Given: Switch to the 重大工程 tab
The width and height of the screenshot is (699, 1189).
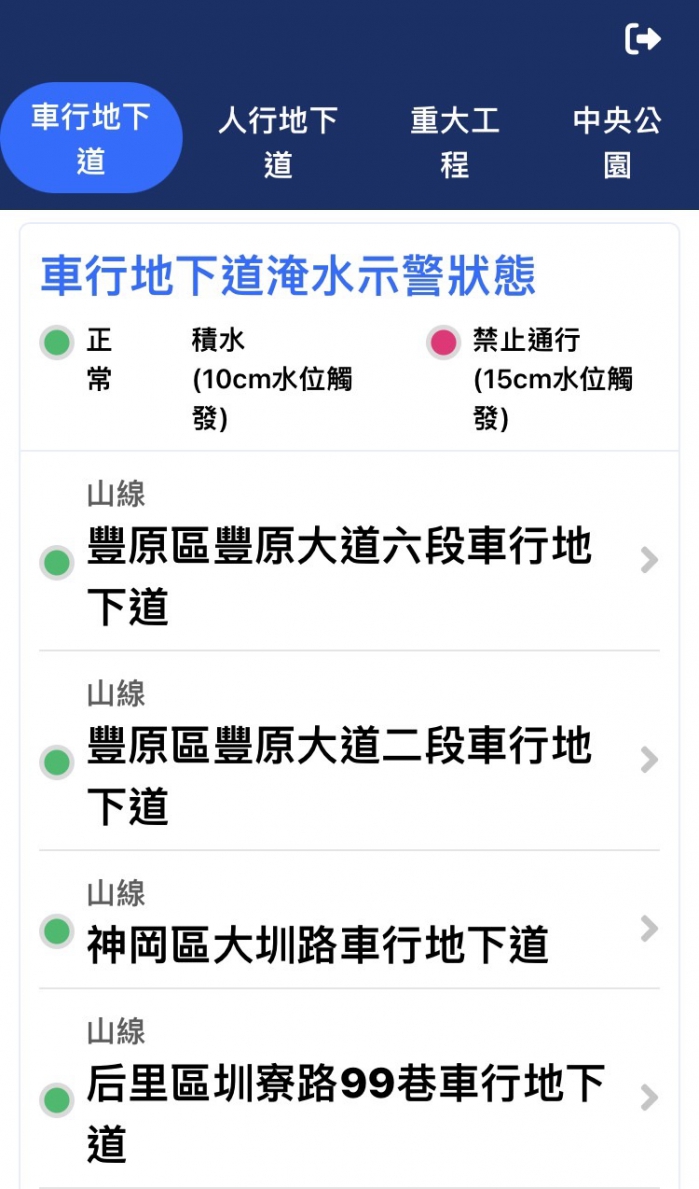Looking at the screenshot, I should point(454,141).
